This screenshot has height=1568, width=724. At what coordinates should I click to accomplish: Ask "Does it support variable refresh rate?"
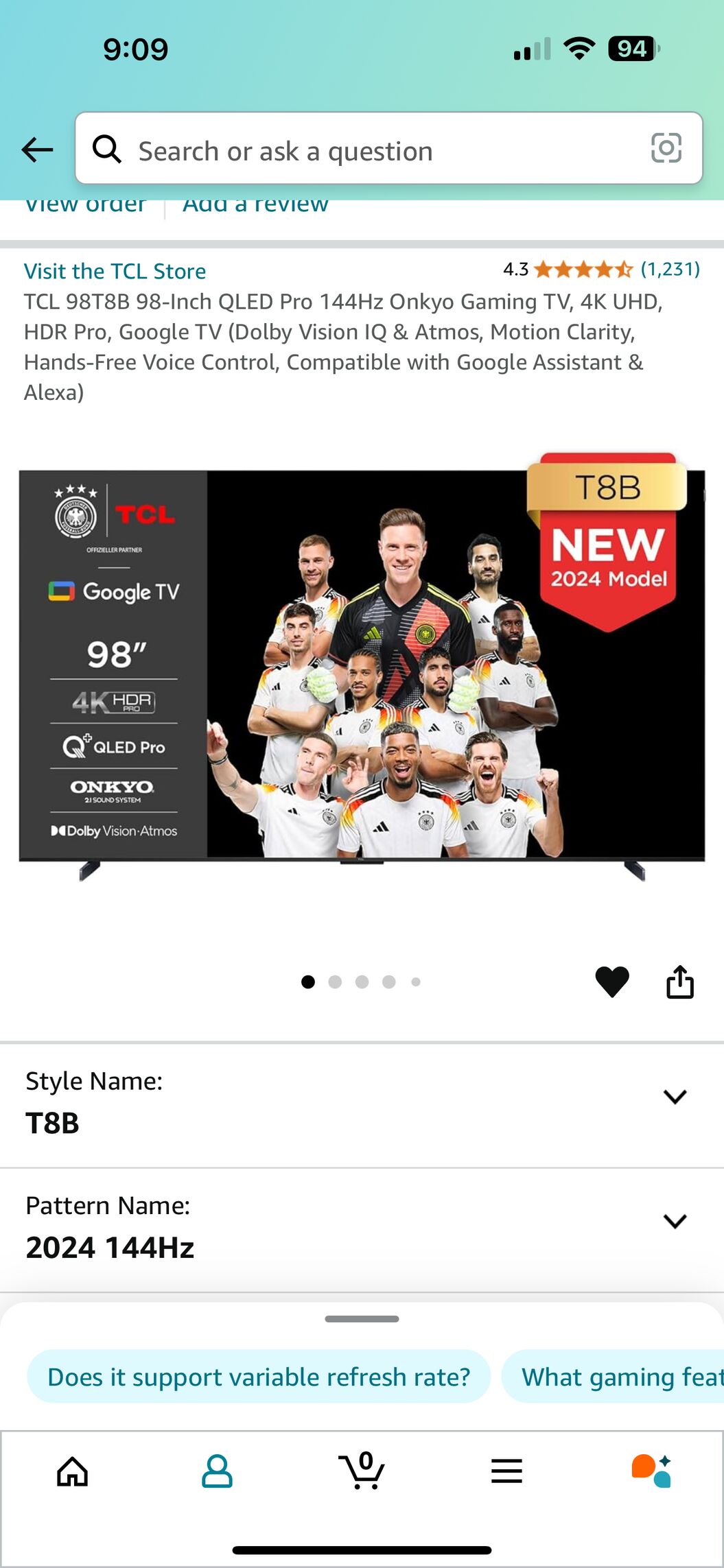tap(259, 1376)
